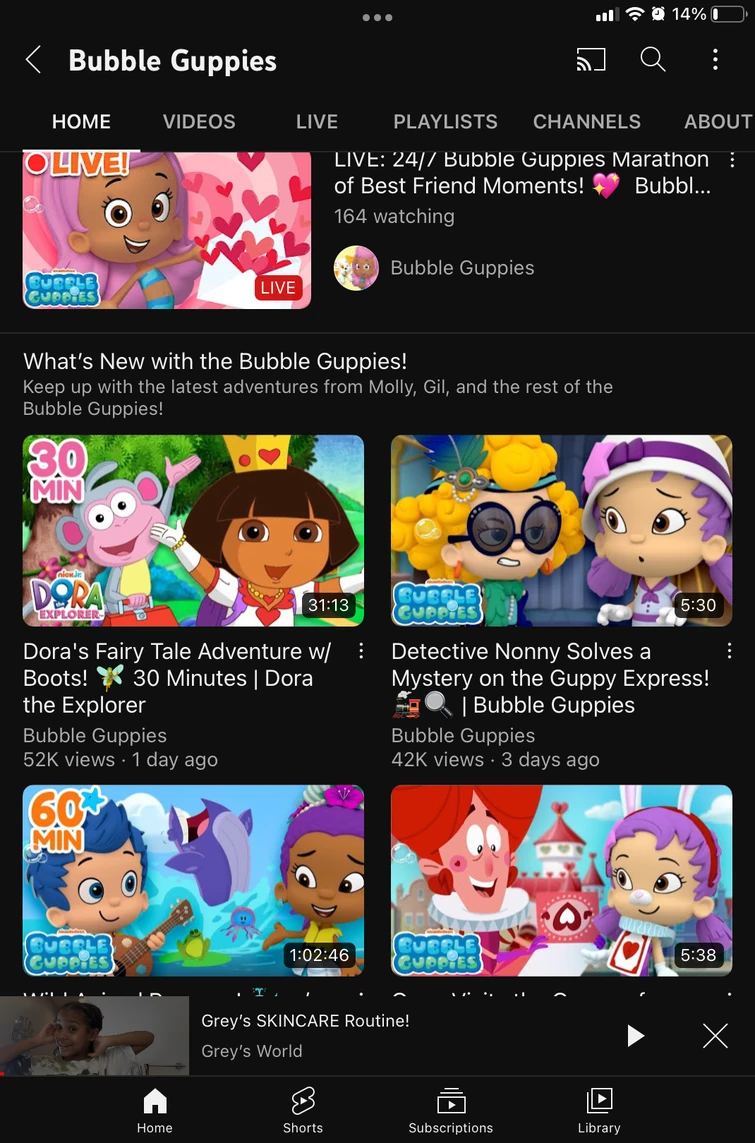Open the channel overflow menu
The width and height of the screenshot is (755, 1143).
point(715,60)
